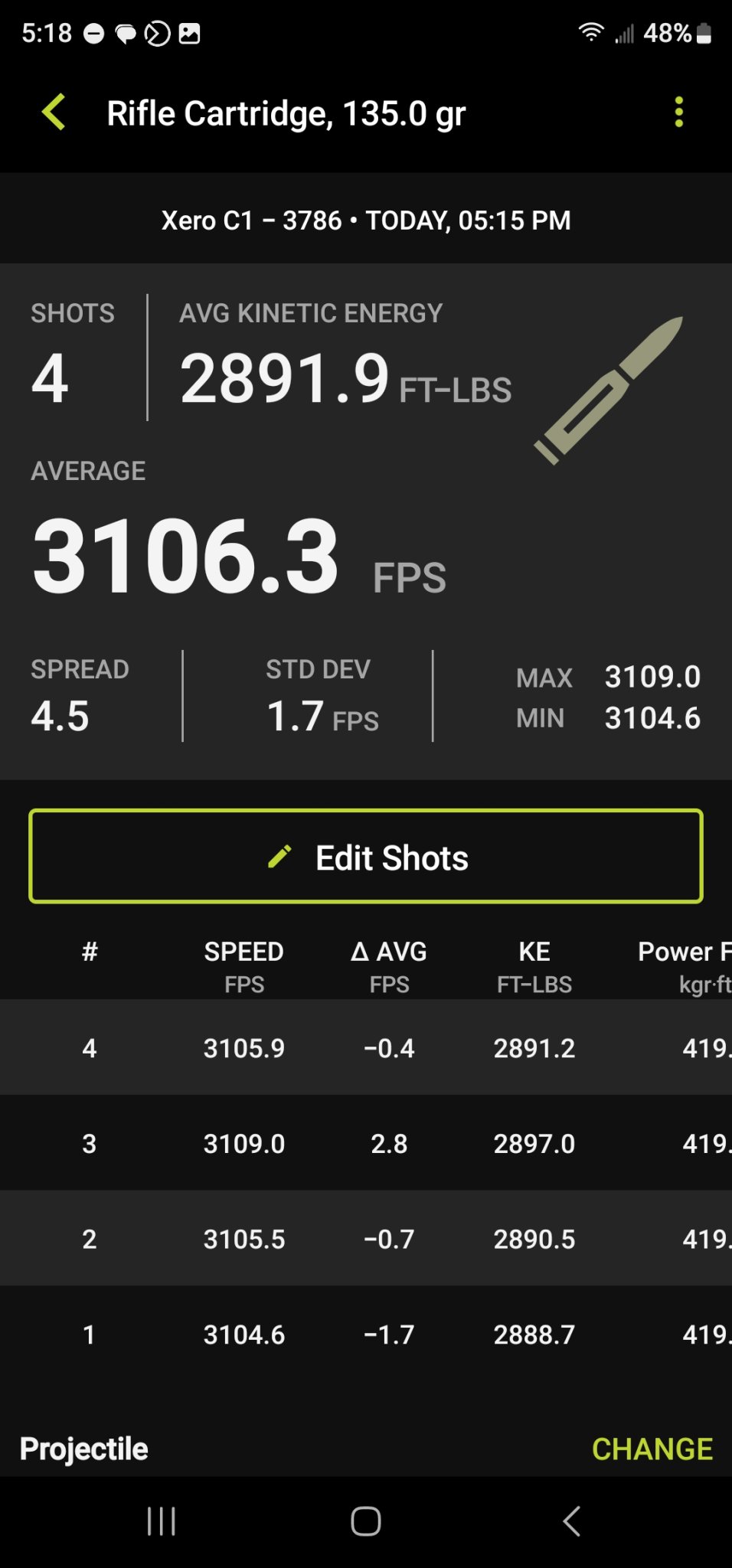Open the three-dot overflow menu
Viewport: 732px width, 1568px height.
[x=678, y=113]
